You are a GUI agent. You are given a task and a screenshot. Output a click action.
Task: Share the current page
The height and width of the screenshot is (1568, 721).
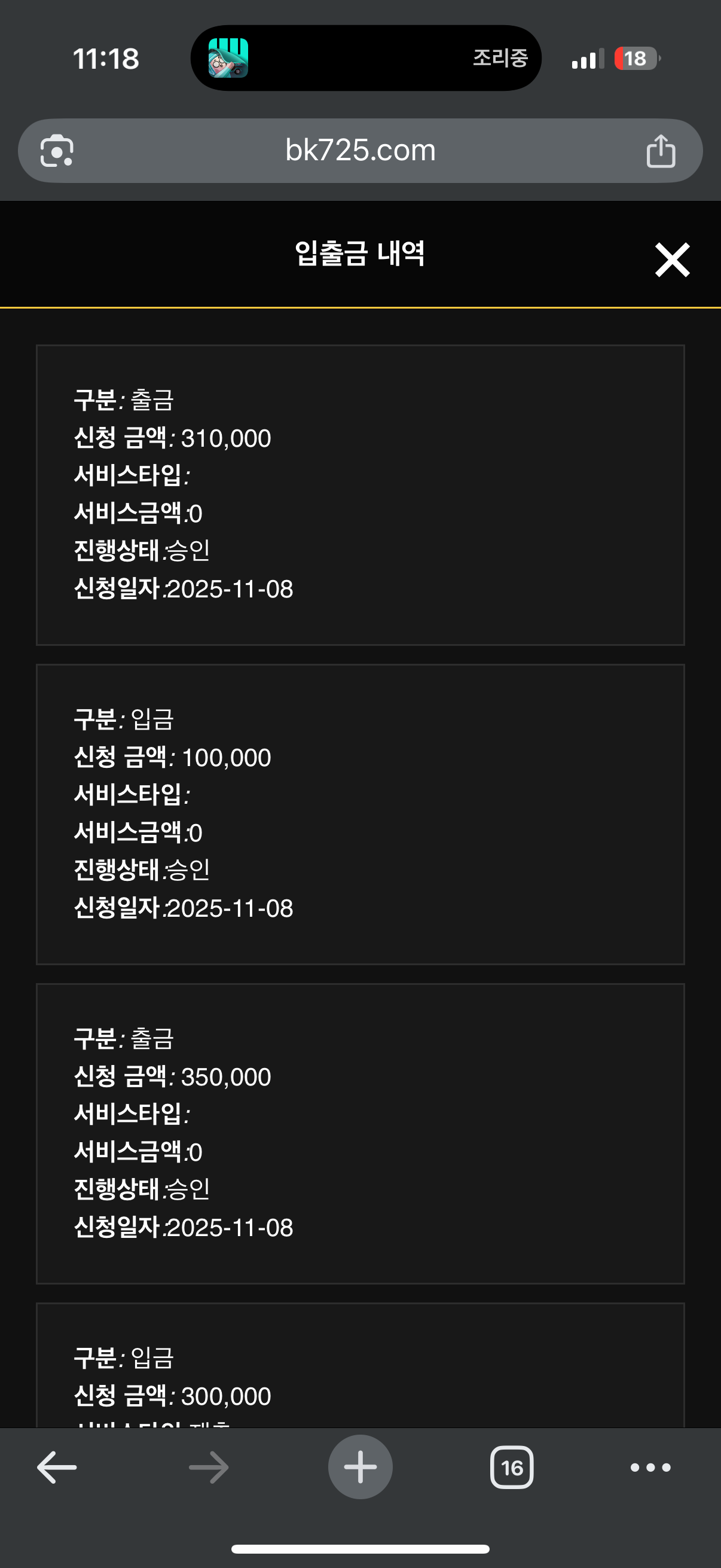click(660, 150)
